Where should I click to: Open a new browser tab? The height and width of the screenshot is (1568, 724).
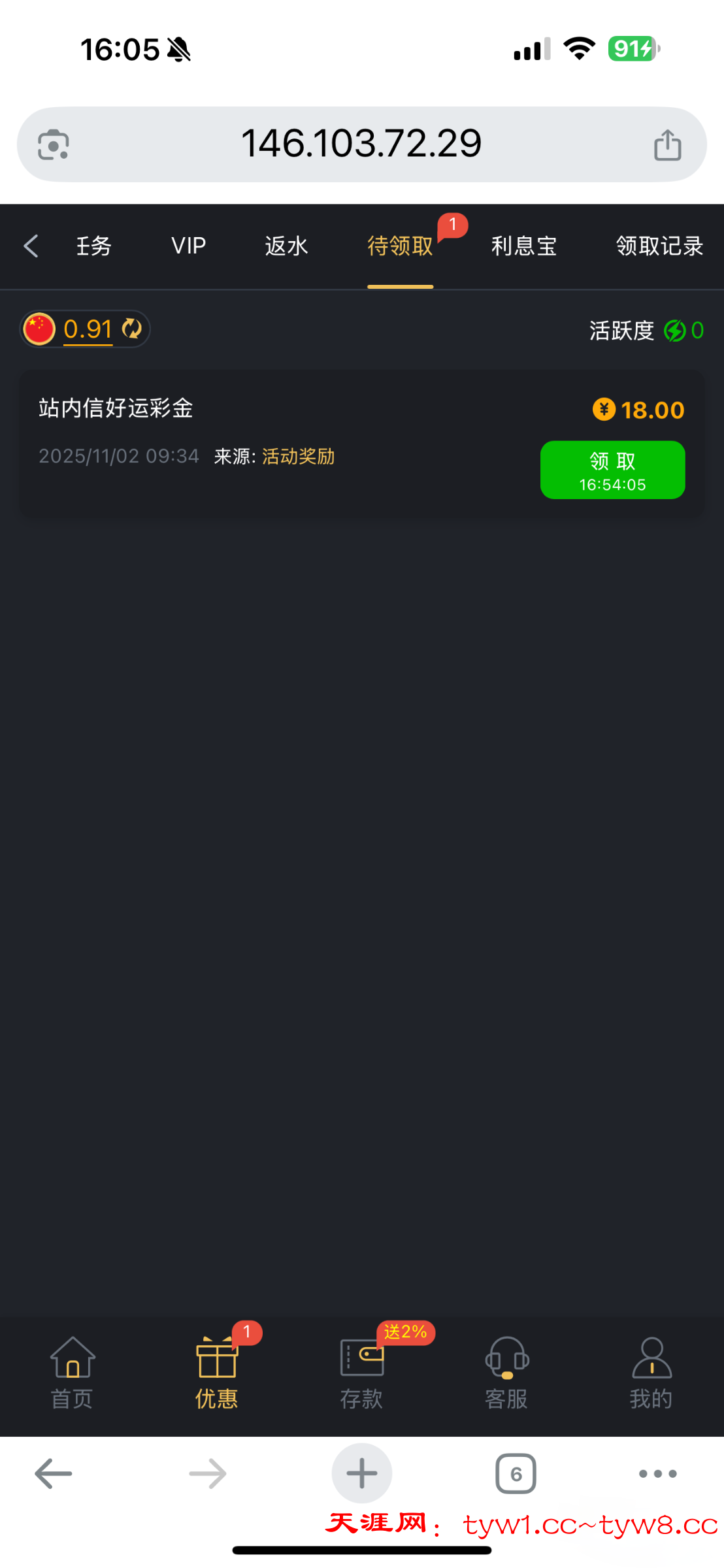tap(361, 1474)
